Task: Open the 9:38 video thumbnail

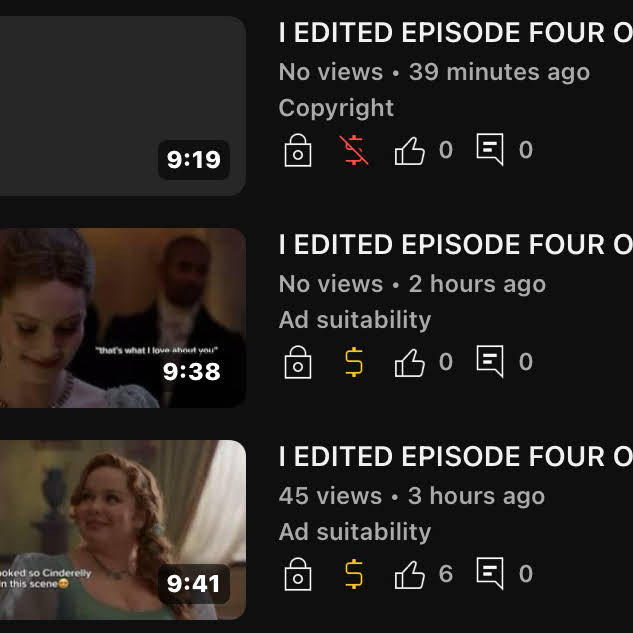Action: pyautogui.click(x=120, y=317)
